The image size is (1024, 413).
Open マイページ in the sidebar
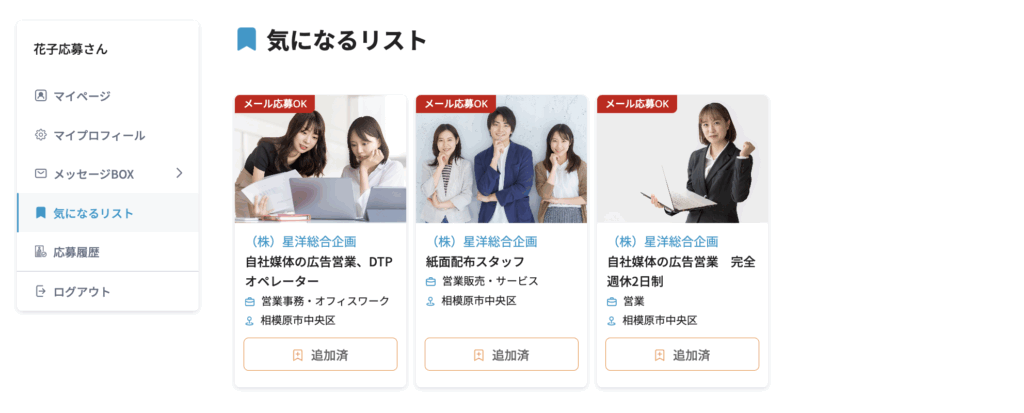pyautogui.click(x=82, y=96)
